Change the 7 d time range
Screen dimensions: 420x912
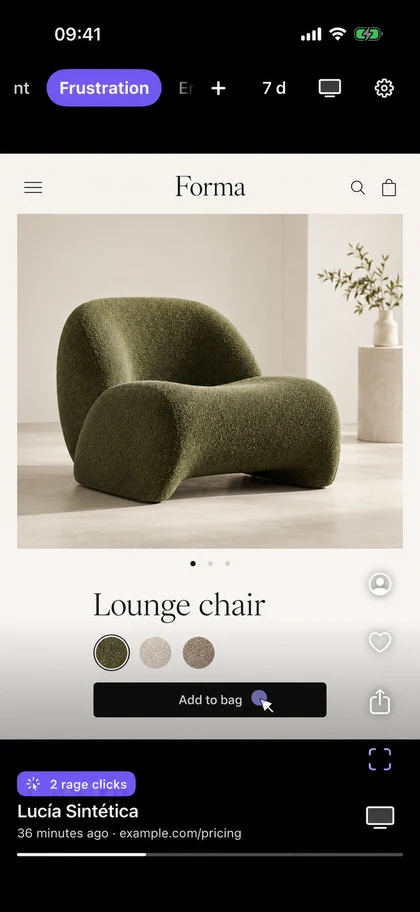point(274,88)
